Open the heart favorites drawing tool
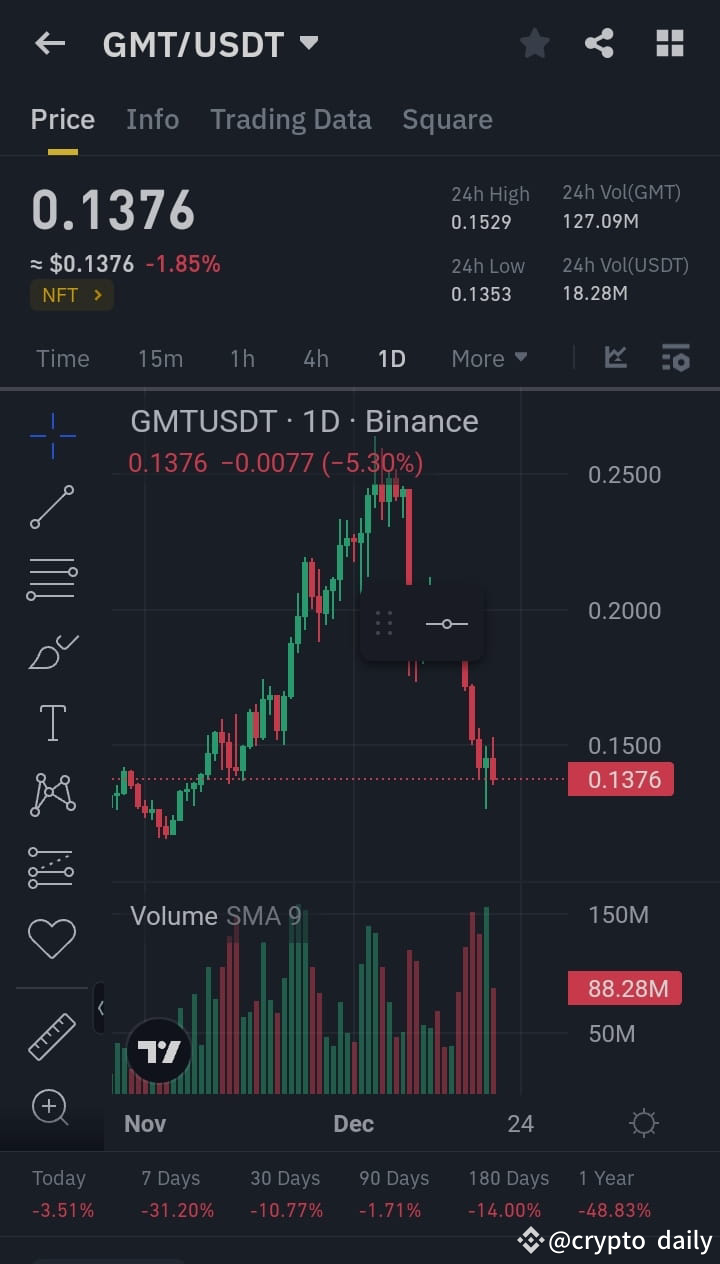 [52, 938]
